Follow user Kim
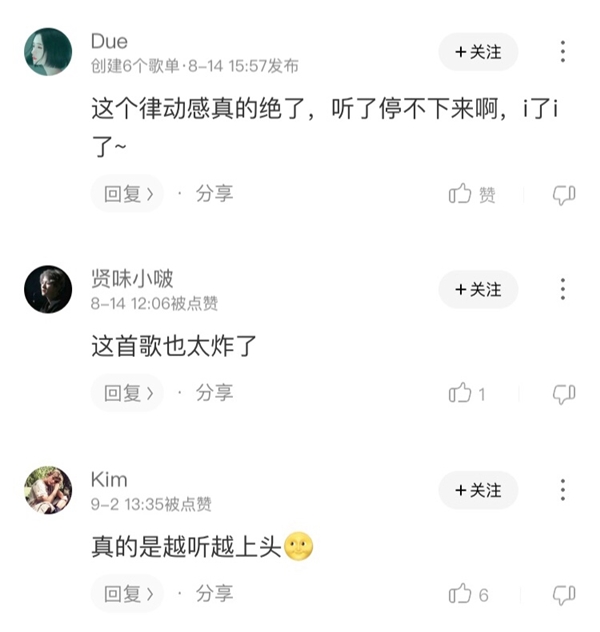600x632 pixels. 478,490
